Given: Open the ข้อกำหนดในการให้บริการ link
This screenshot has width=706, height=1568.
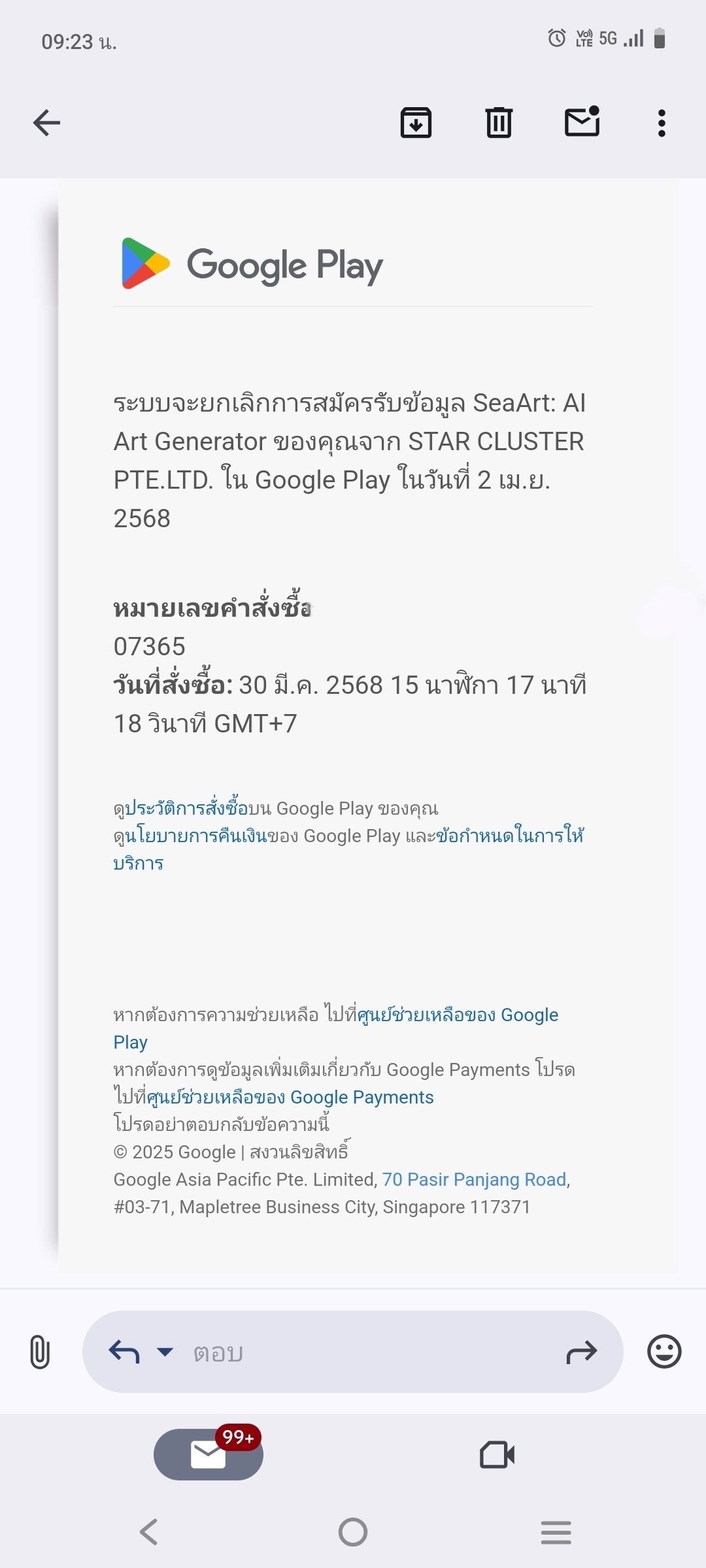Looking at the screenshot, I should 348,849.
